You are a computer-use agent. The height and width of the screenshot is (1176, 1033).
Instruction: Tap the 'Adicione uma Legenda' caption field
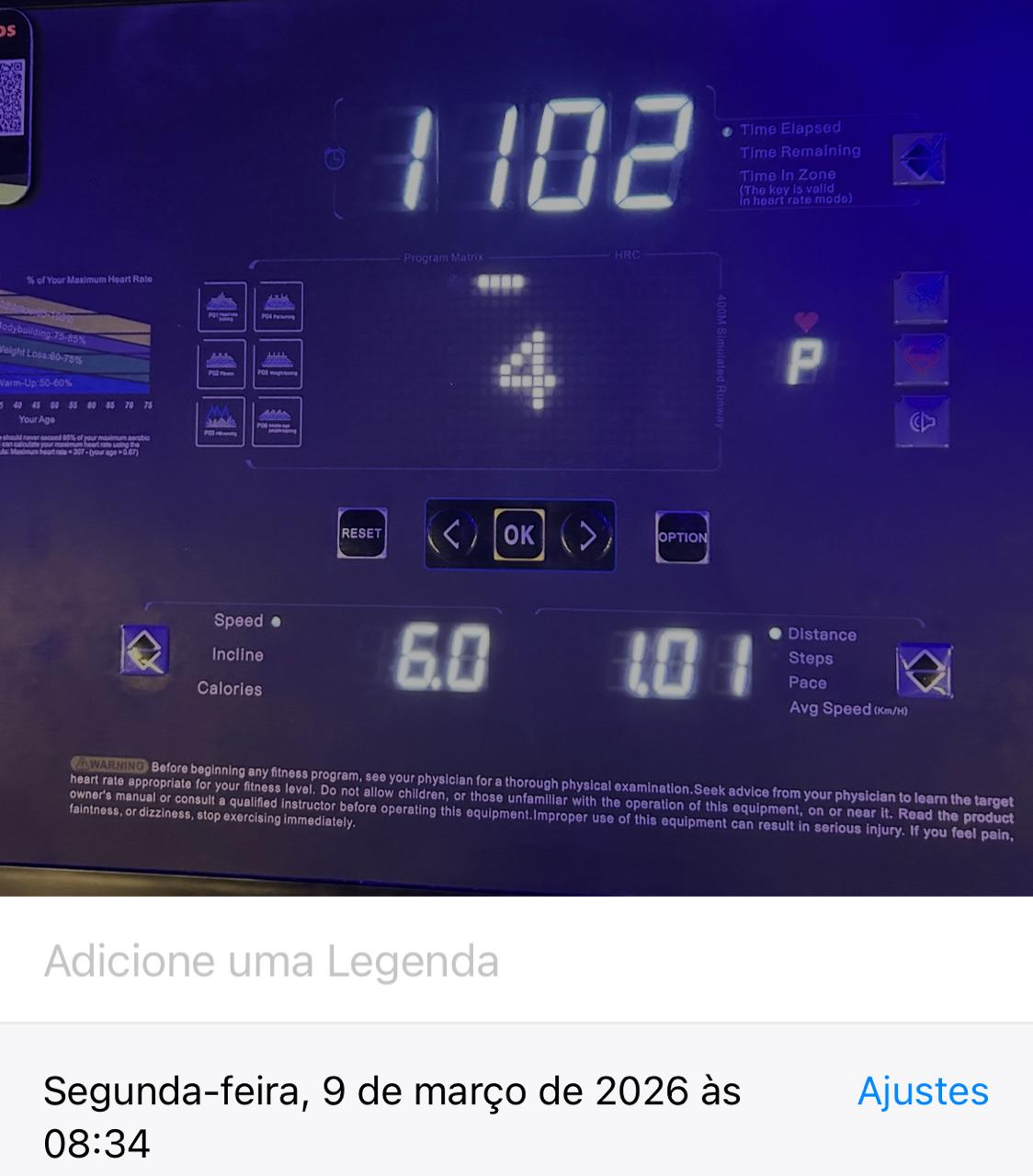point(272,961)
